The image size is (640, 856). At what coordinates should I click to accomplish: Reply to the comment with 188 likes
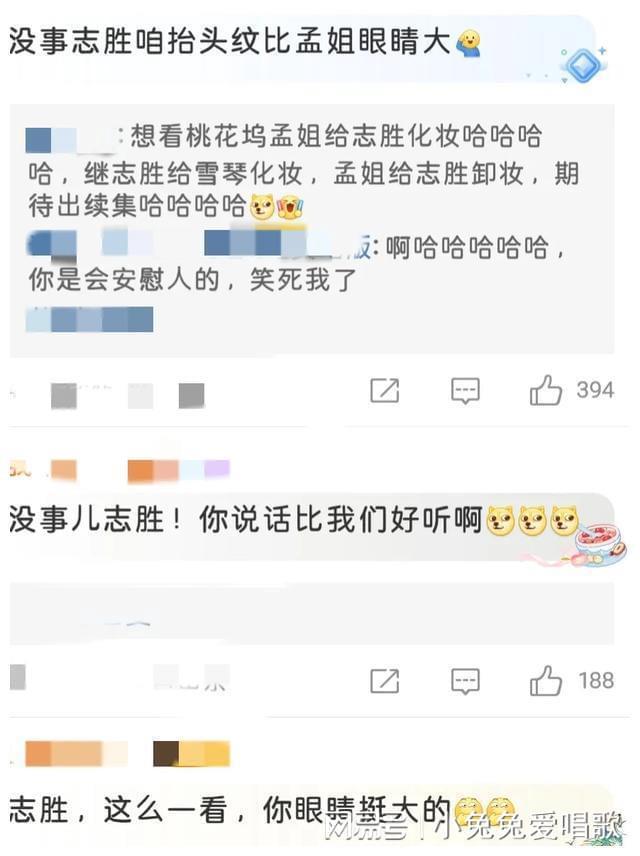pos(465,681)
